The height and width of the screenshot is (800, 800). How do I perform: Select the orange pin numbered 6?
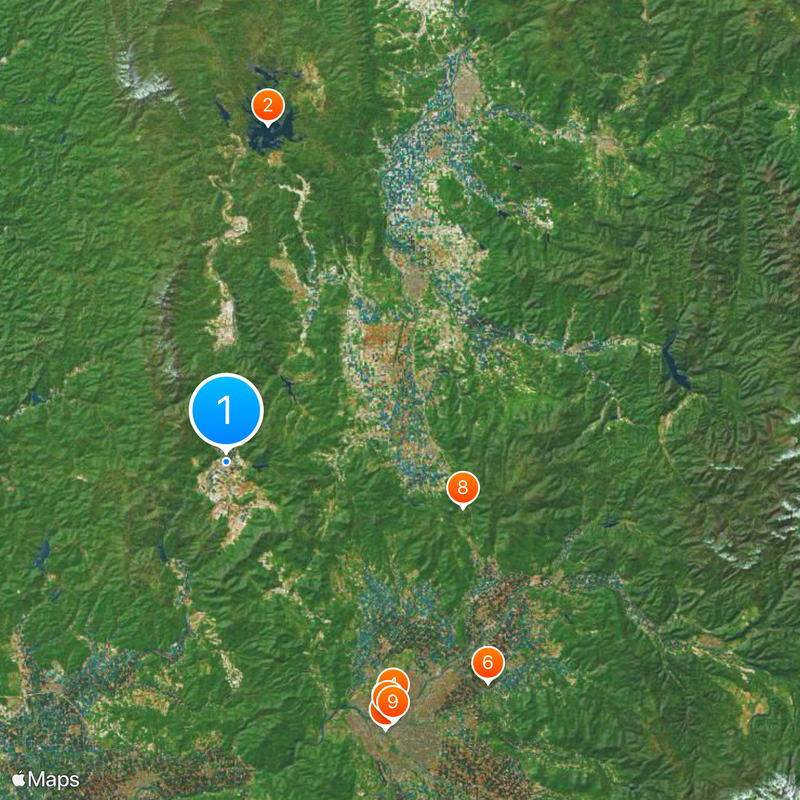487,662
